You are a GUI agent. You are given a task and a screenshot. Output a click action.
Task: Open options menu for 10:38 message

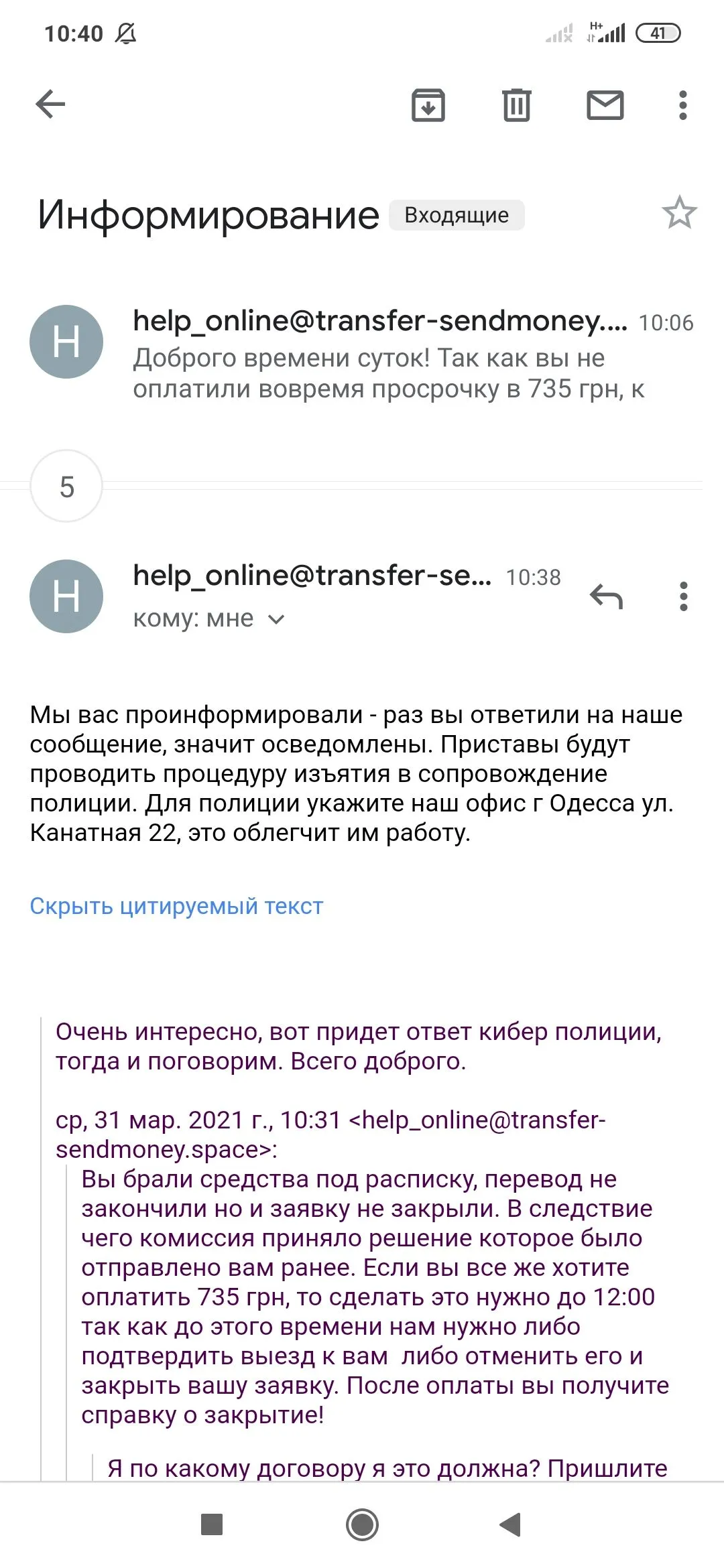point(683,596)
